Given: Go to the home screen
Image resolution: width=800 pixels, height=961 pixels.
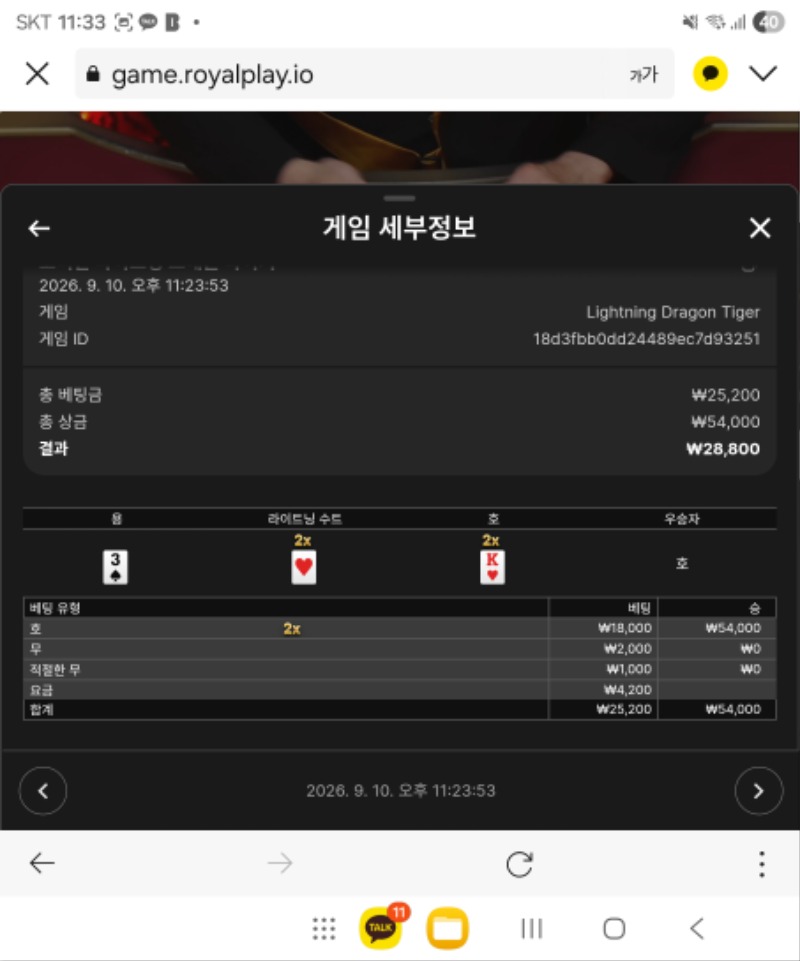Looking at the screenshot, I should [x=614, y=929].
